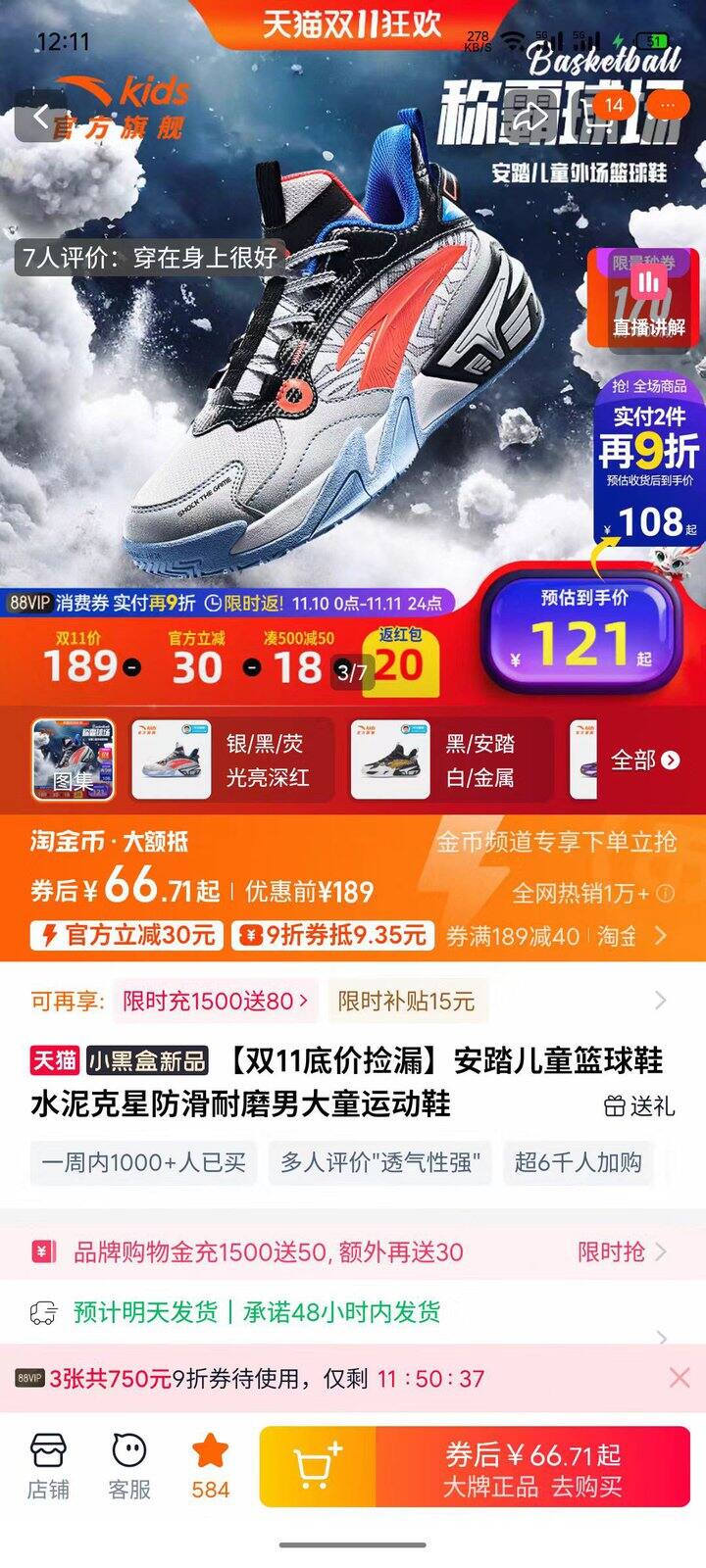Go back using the top-left arrow

point(41,118)
